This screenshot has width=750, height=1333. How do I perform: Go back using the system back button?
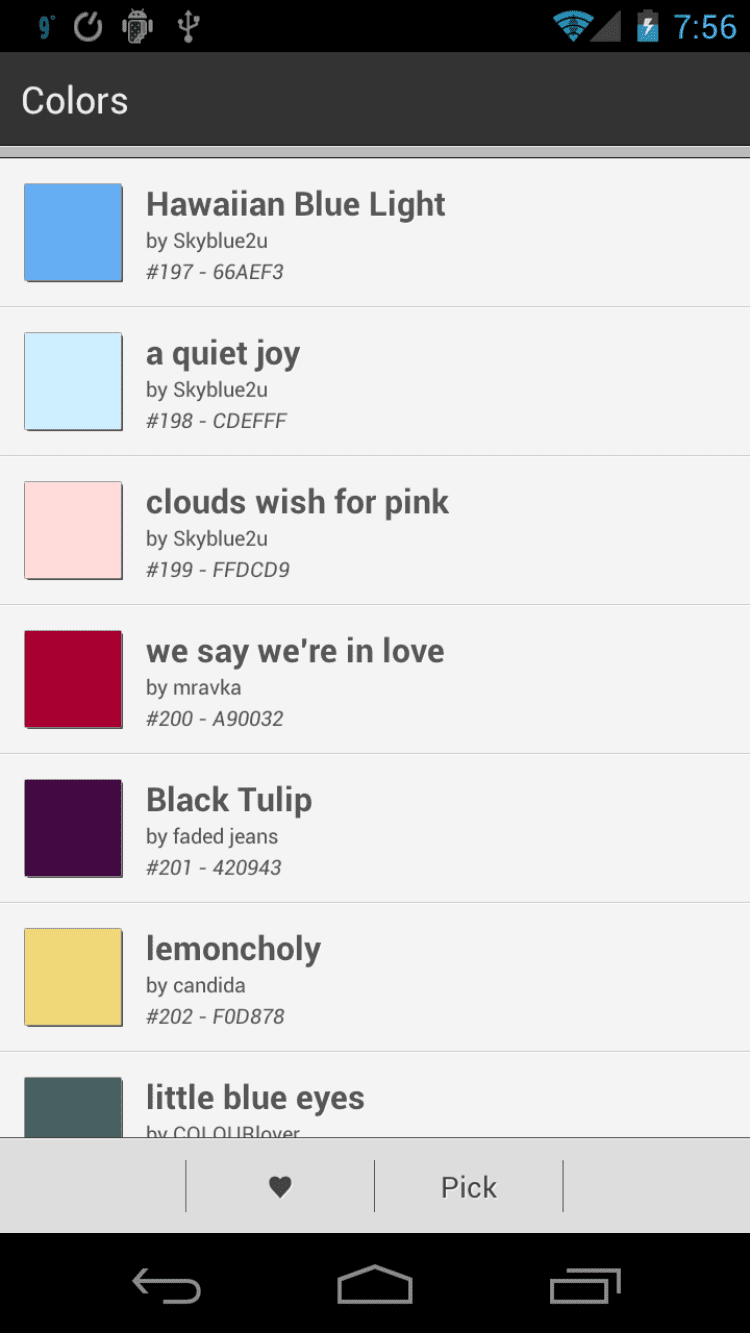(x=166, y=1286)
